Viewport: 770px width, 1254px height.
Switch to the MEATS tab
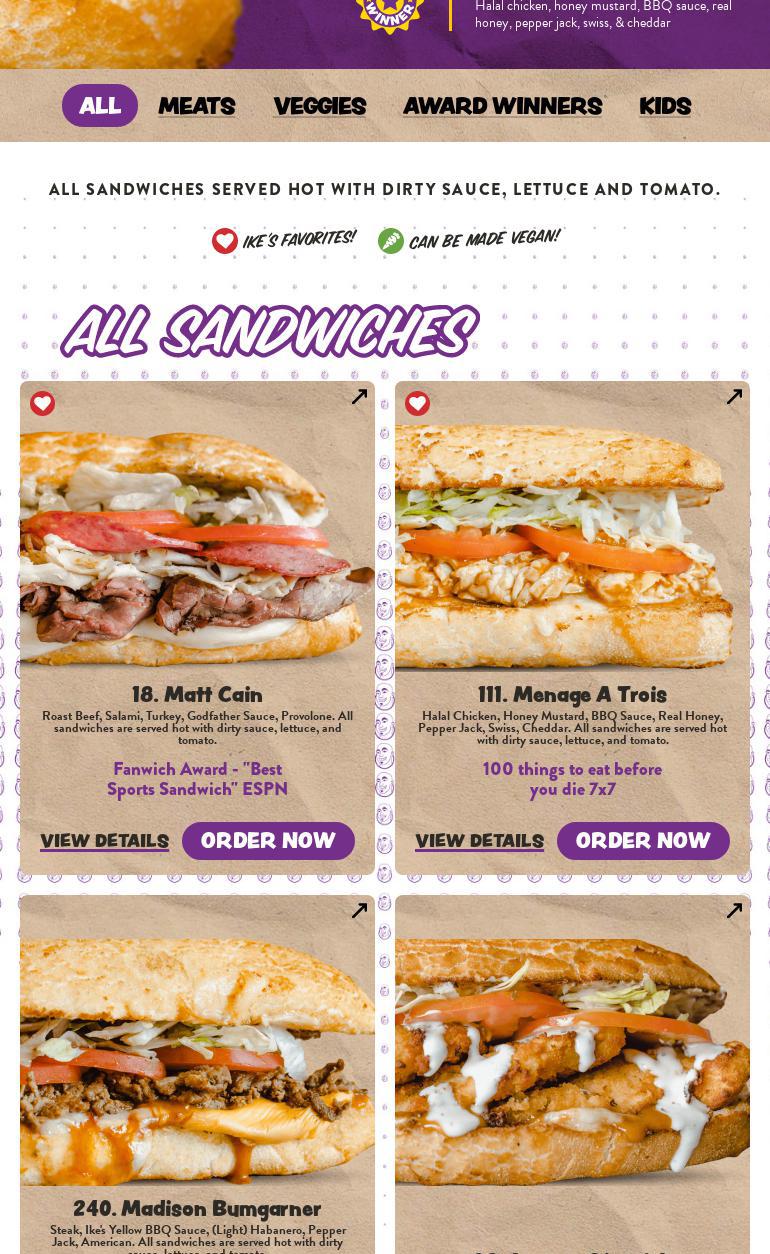197,106
